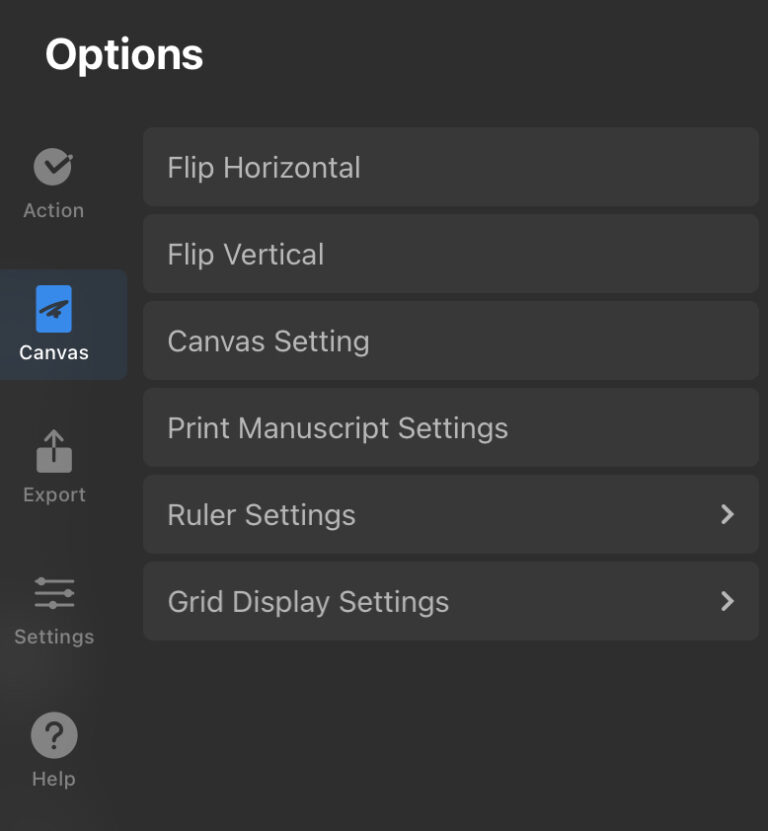Open the Settings sliders icon

click(x=53, y=594)
